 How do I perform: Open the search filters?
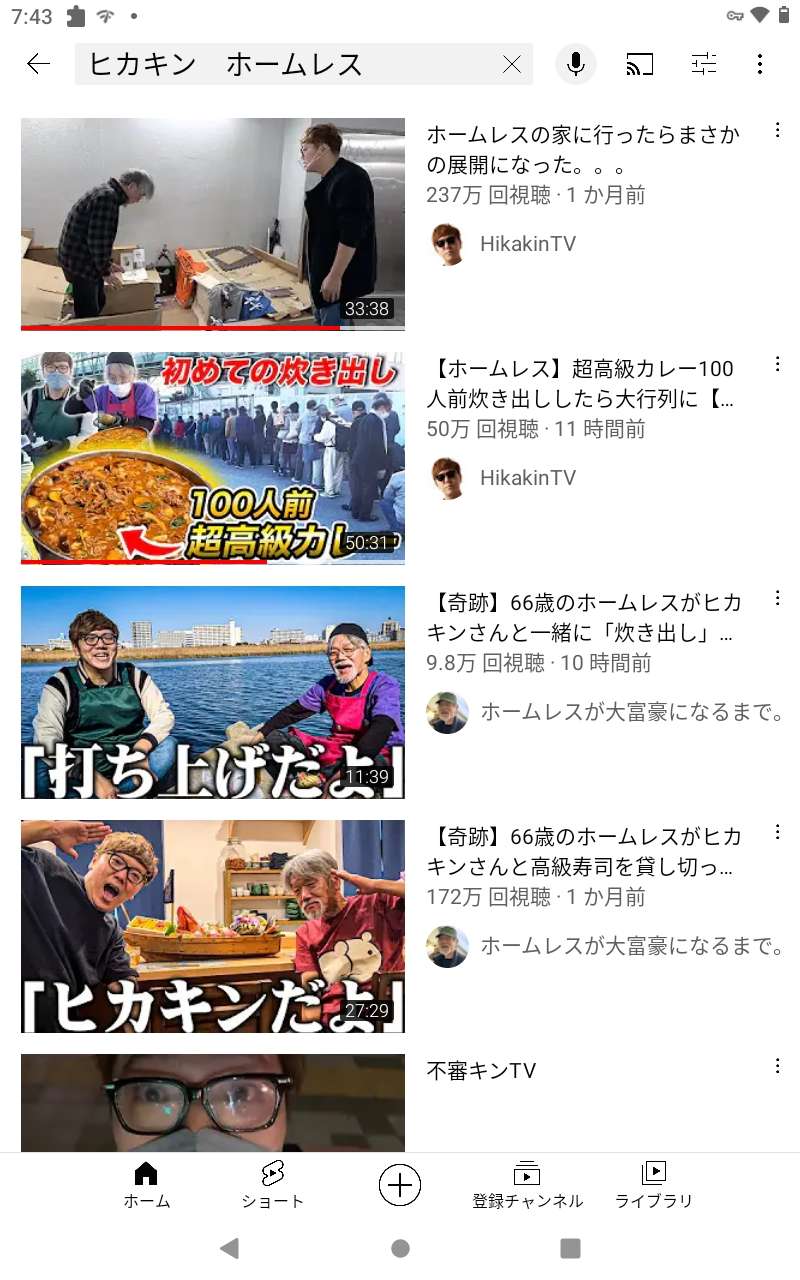pyautogui.click(x=704, y=65)
